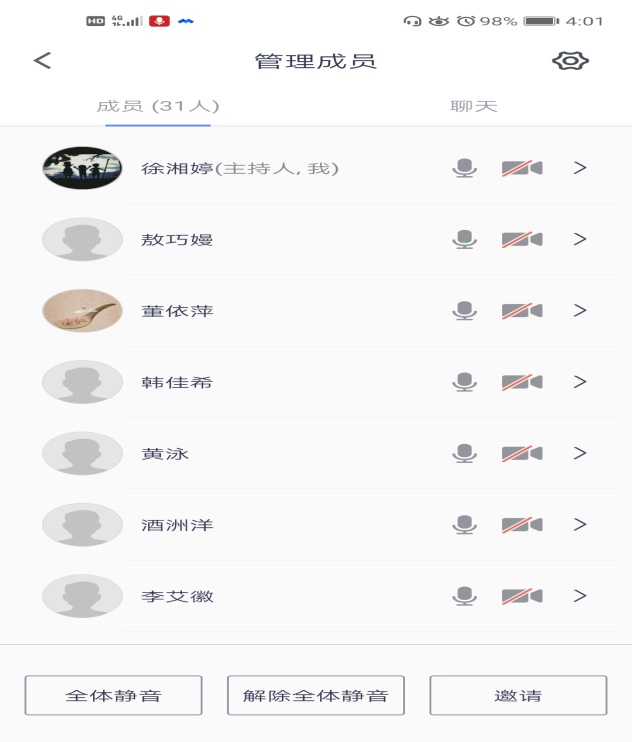Toggle microphone for 徐湘婷
The image size is (632, 742).
(x=464, y=168)
